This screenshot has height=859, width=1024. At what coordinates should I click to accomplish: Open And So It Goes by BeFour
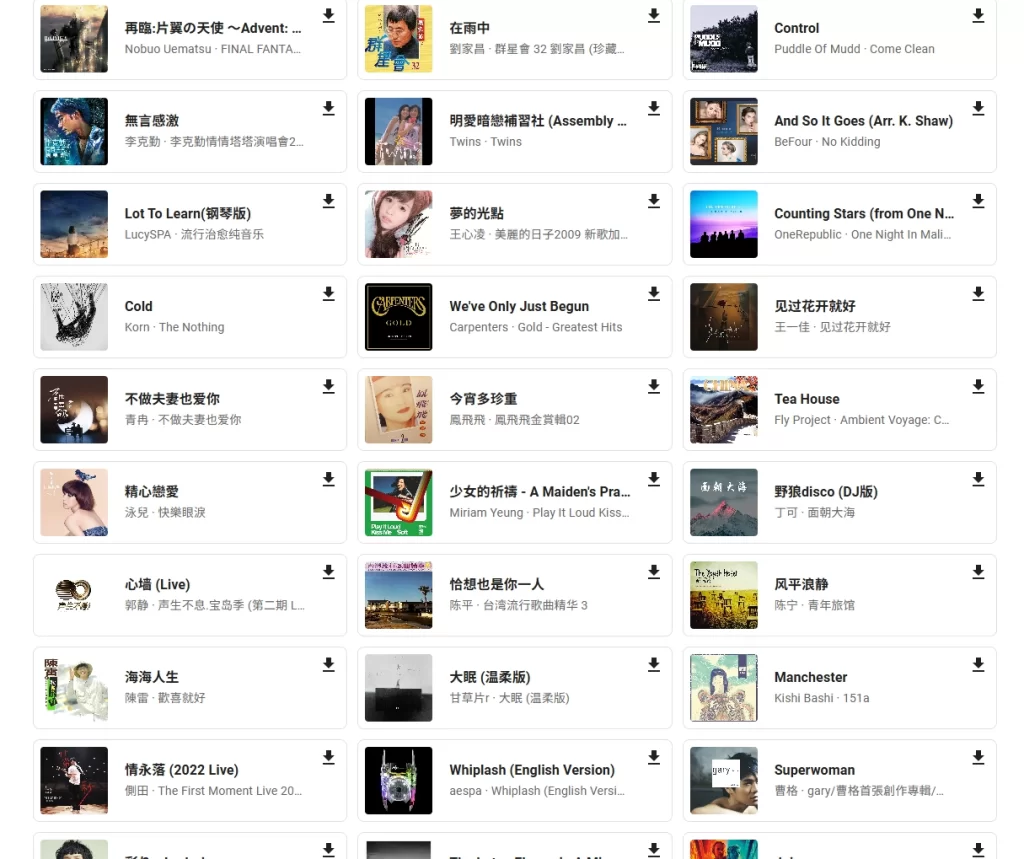tap(862, 121)
